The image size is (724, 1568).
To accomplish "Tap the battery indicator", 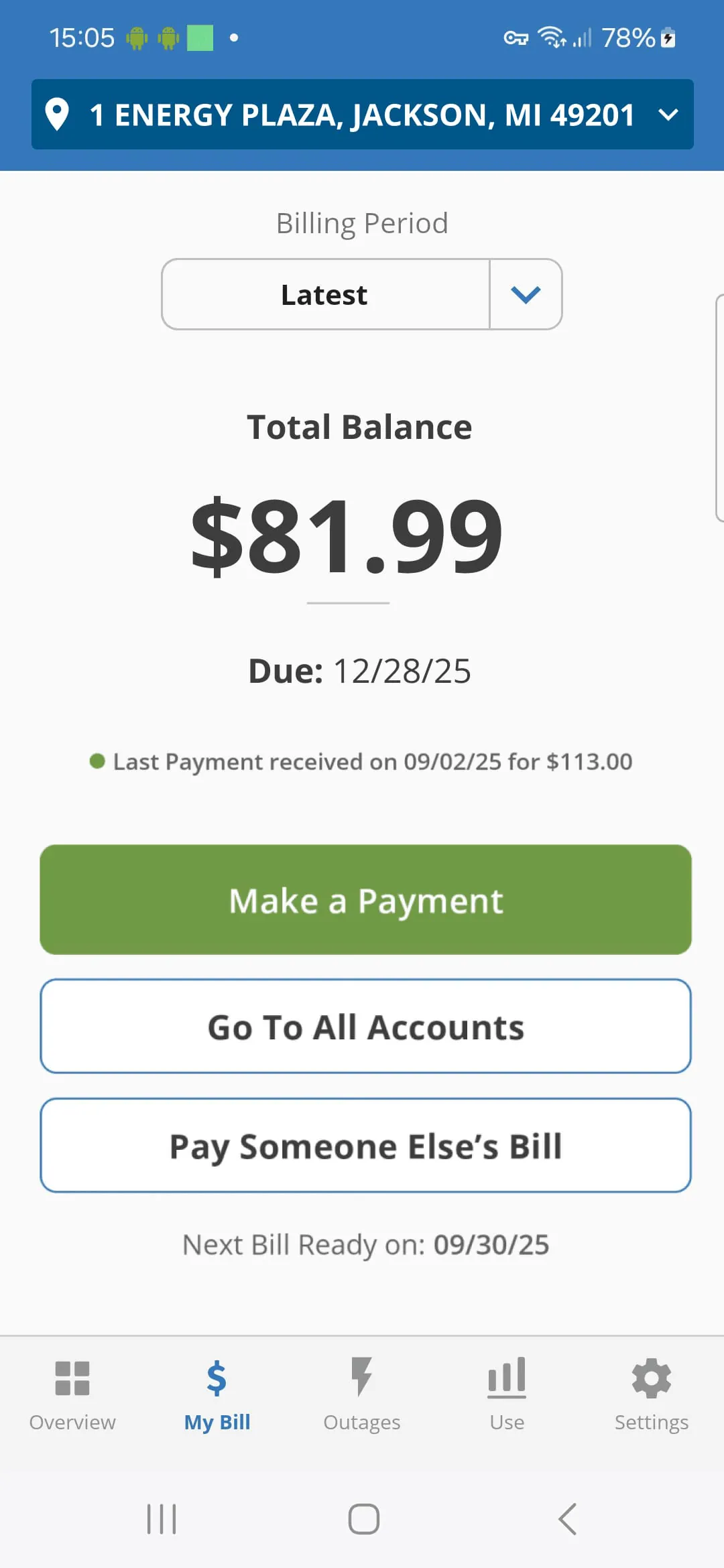I will 666,38.
